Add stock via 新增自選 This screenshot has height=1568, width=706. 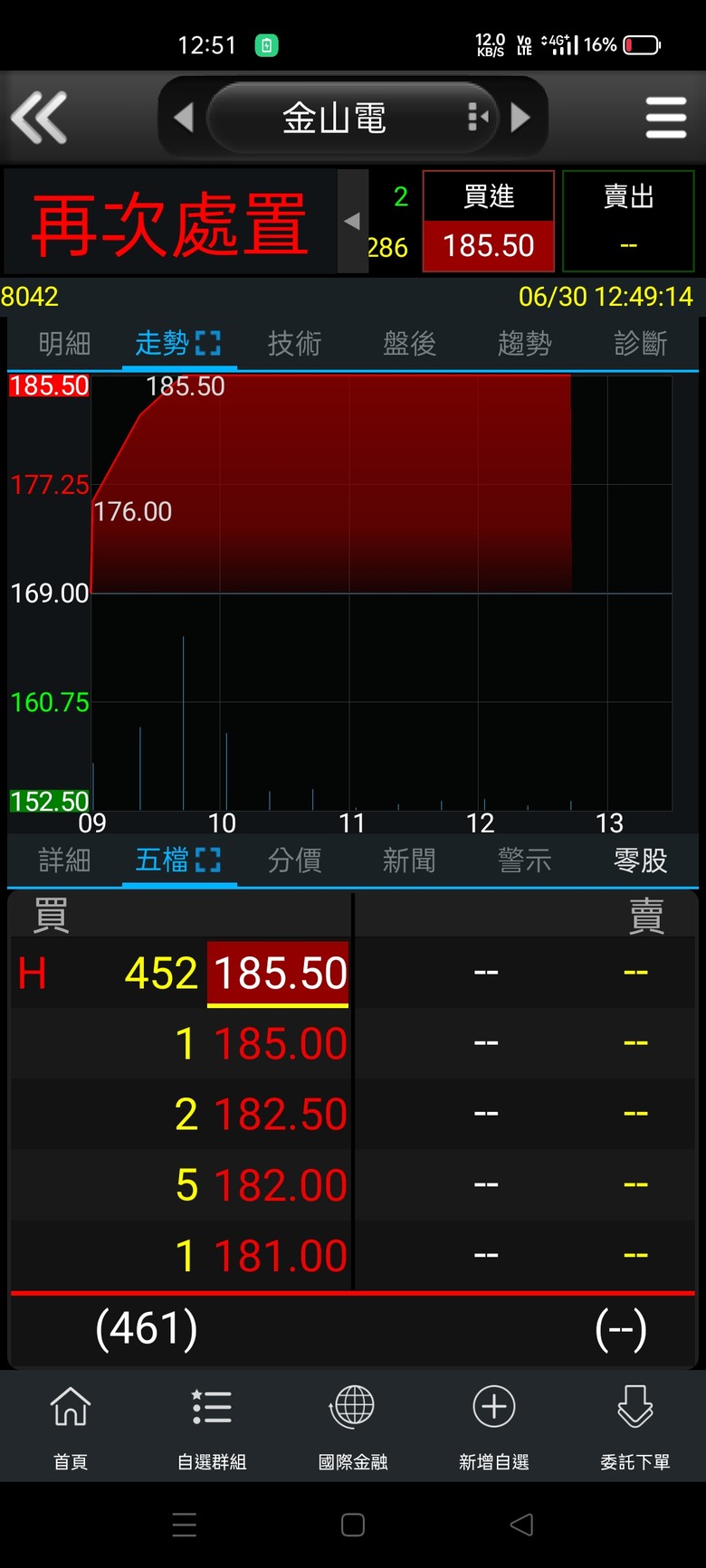pos(494,1427)
